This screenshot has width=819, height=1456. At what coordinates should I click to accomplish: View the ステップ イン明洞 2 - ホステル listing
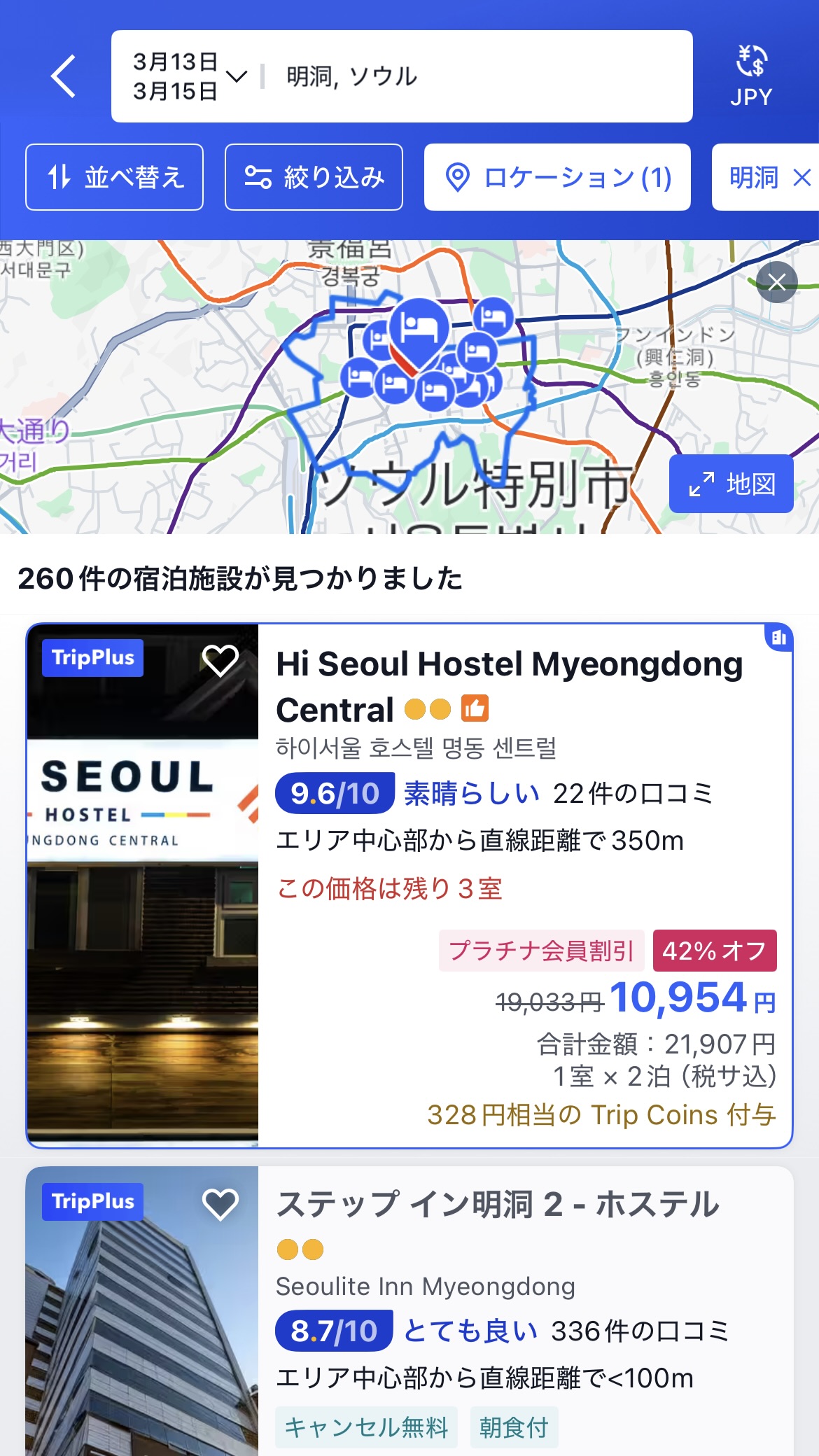click(497, 1205)
